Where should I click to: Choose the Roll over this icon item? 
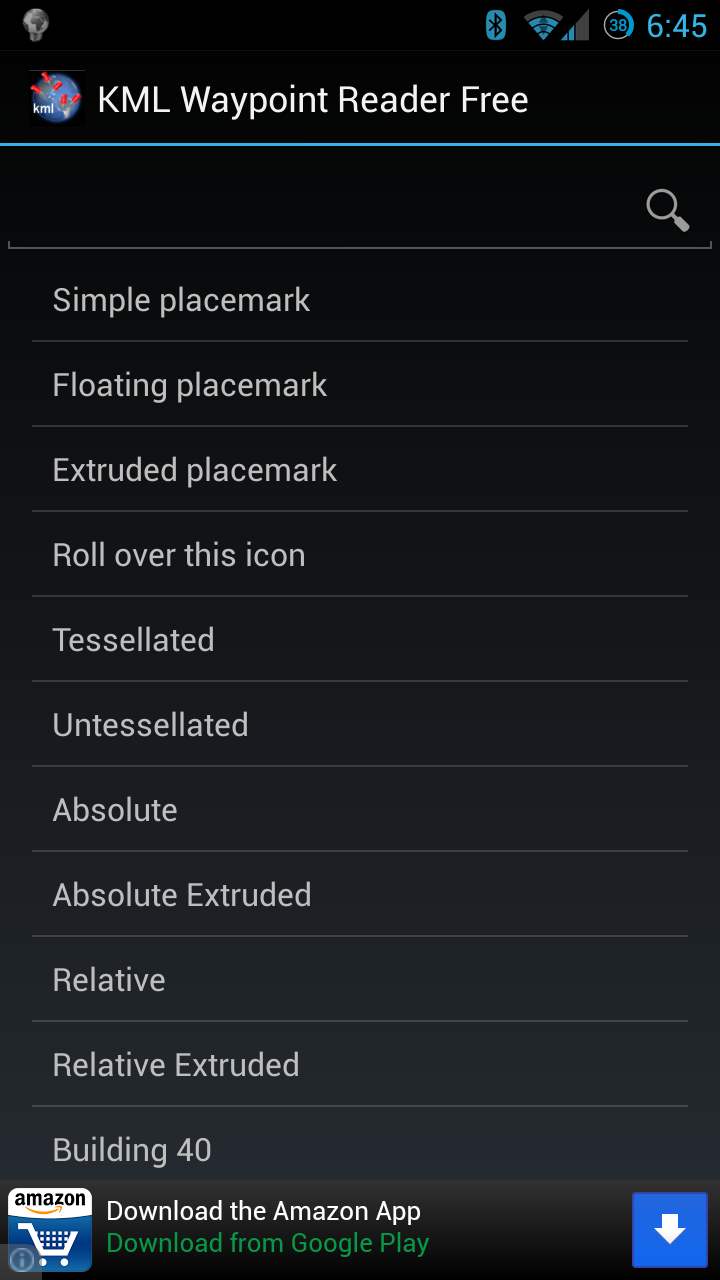point(360,554)
